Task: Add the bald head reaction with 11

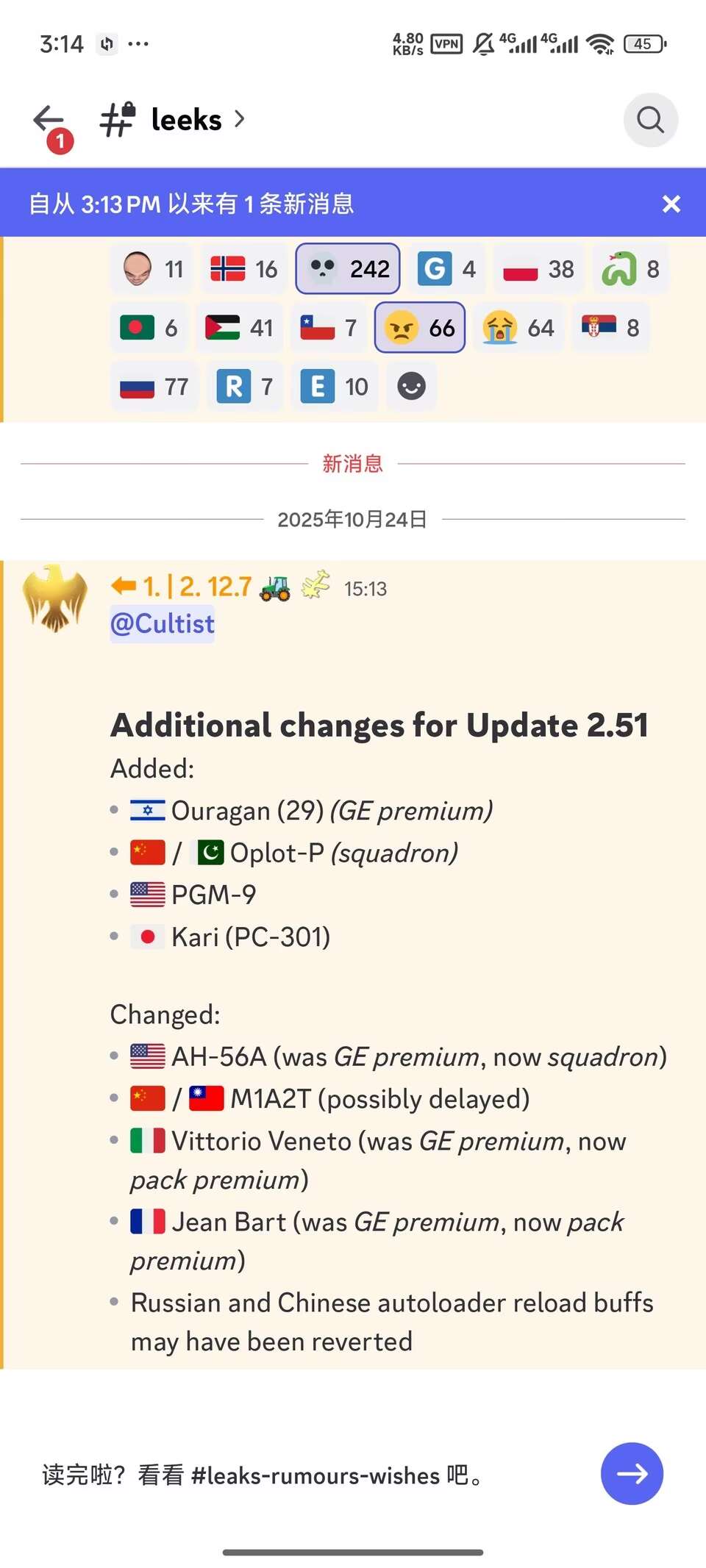Action: (x=154, y=269)
